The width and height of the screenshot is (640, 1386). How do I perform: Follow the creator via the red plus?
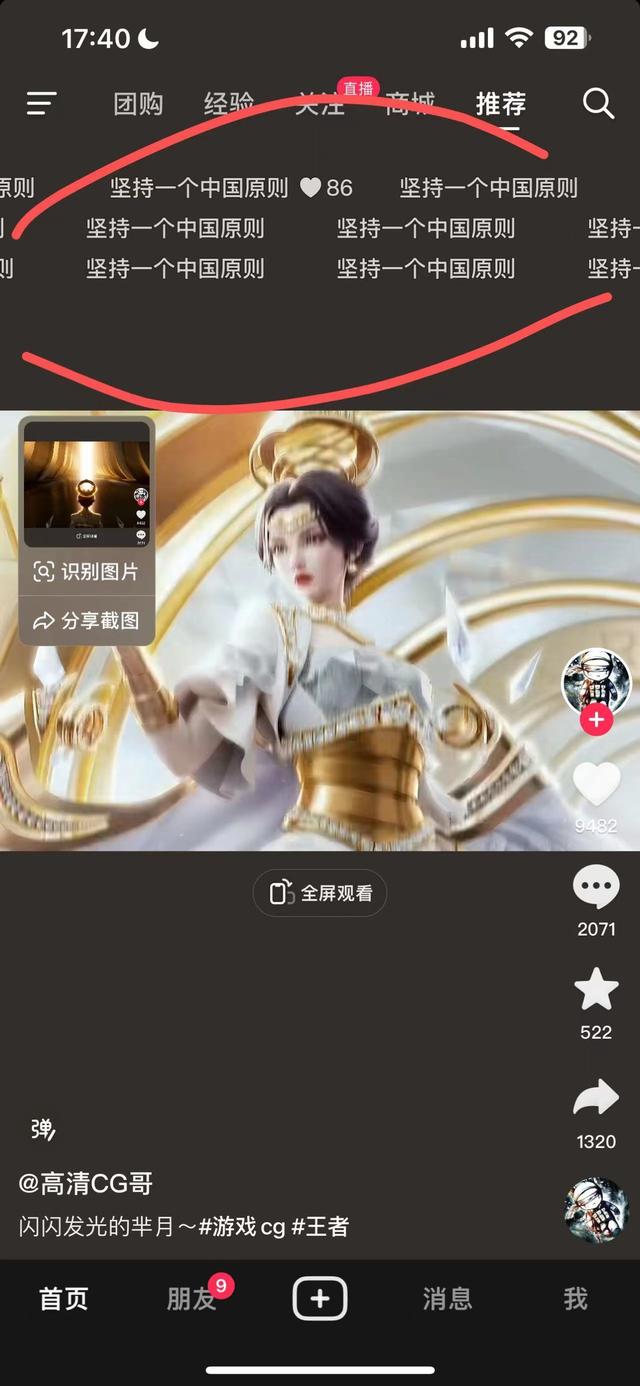(x=596, y=720)
